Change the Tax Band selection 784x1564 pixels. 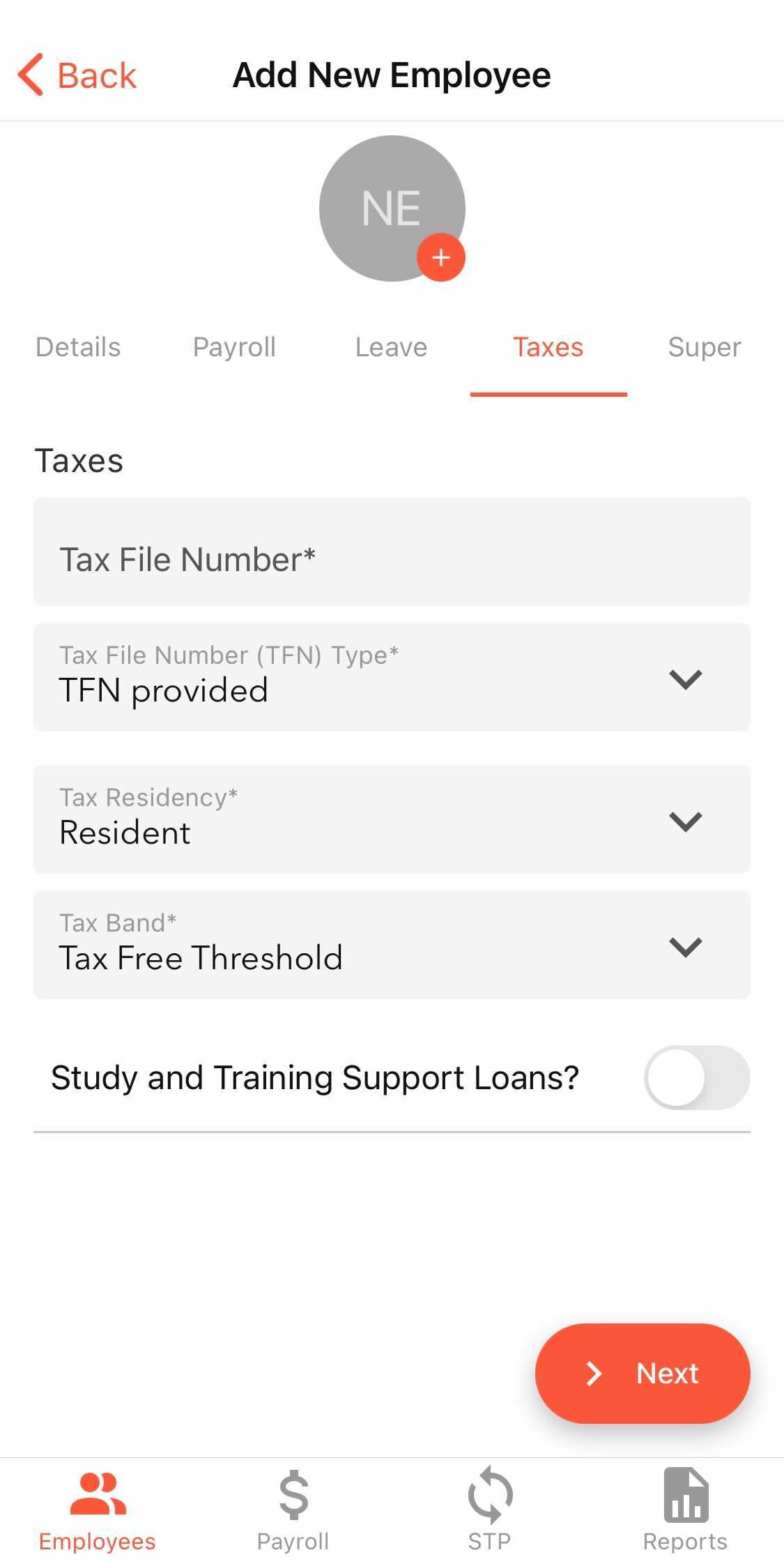pyautogui.click(x=392, y=945)
